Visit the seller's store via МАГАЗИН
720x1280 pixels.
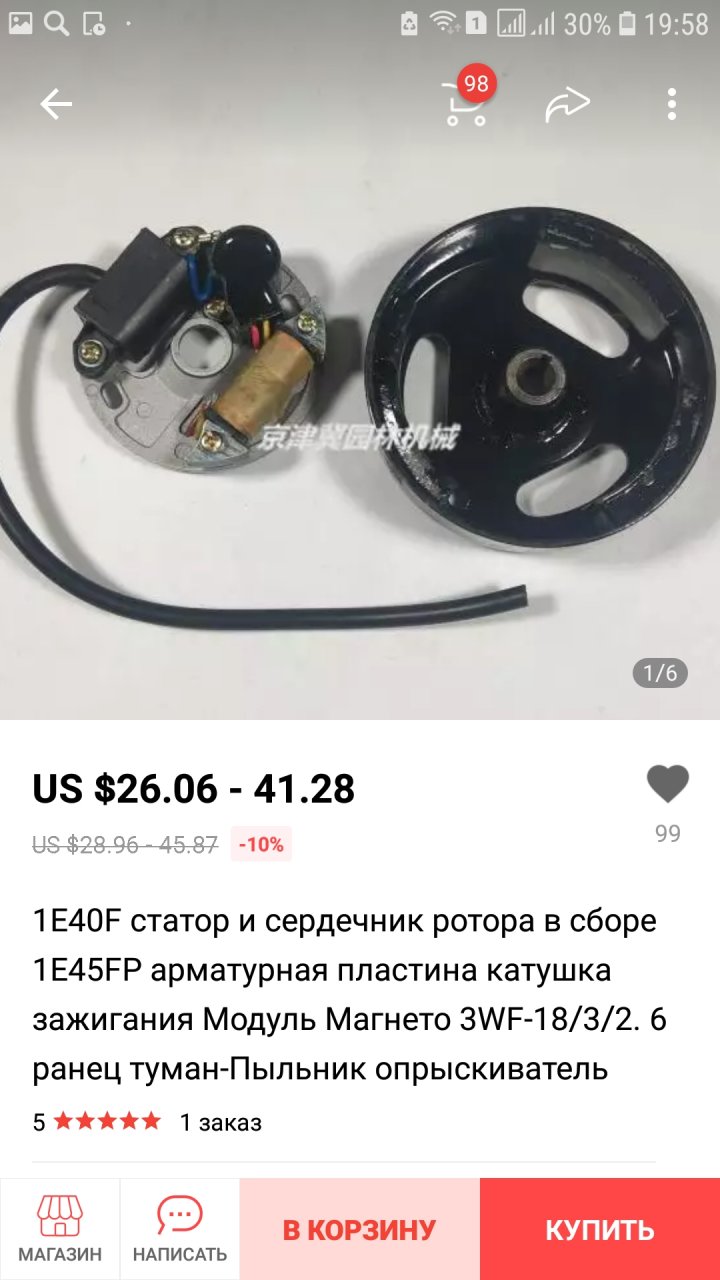pyautogui.click(x=60, y=1229)
